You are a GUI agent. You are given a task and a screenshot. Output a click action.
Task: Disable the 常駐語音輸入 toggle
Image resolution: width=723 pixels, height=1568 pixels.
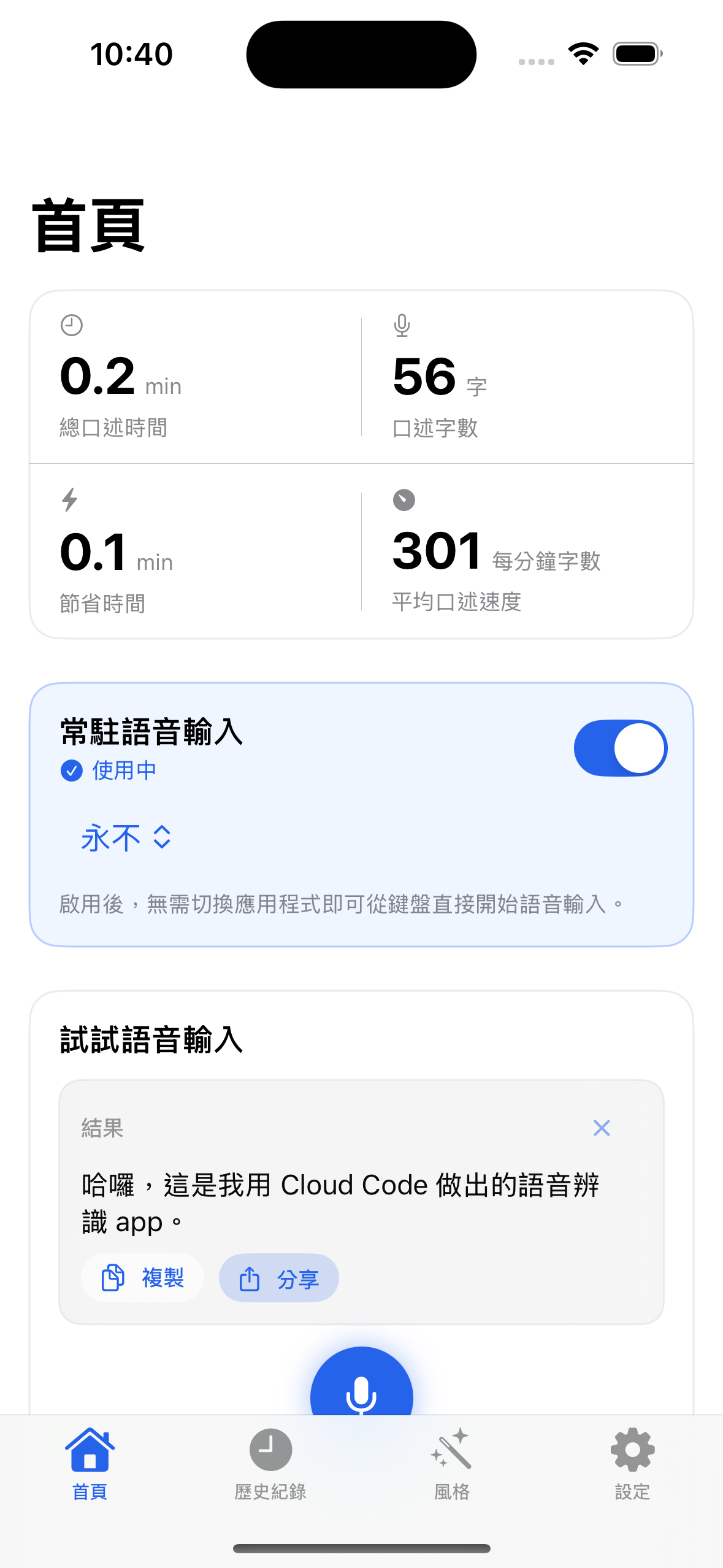click(x=621, y=748)
